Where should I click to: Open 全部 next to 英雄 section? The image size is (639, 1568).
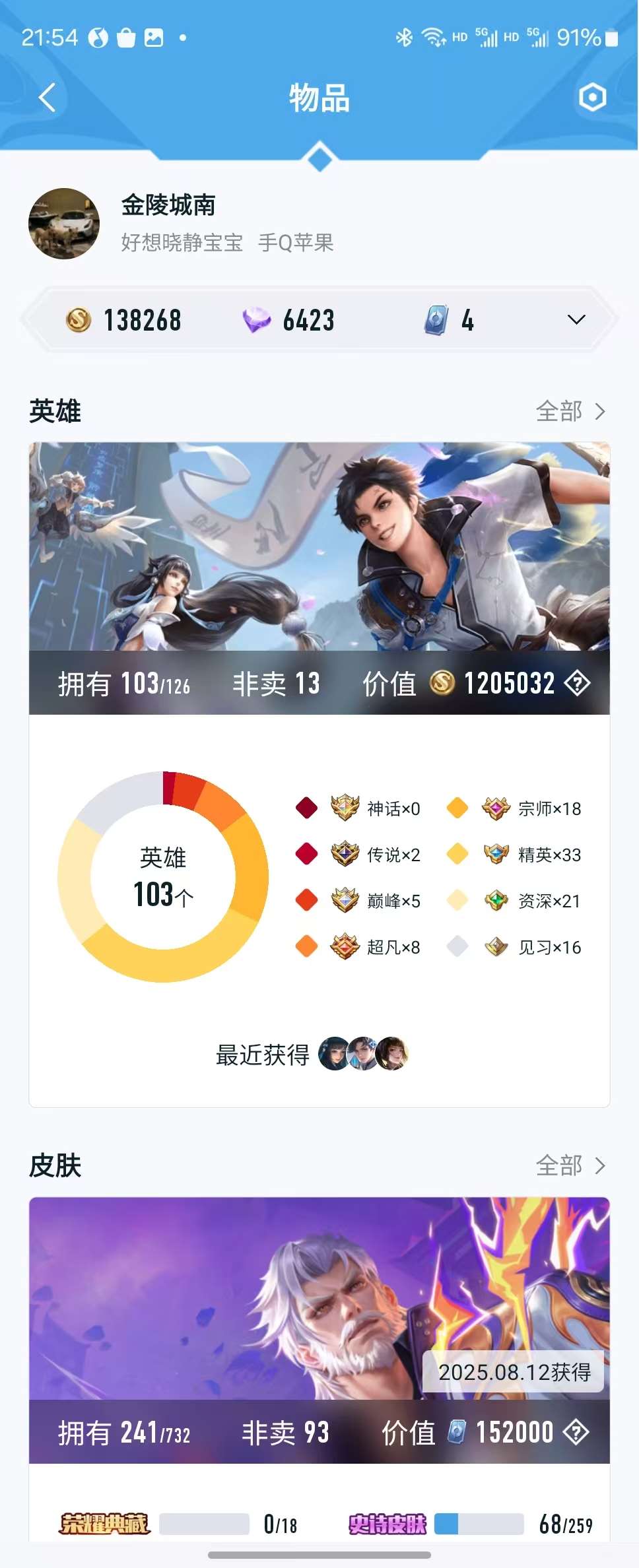(571, 411)
